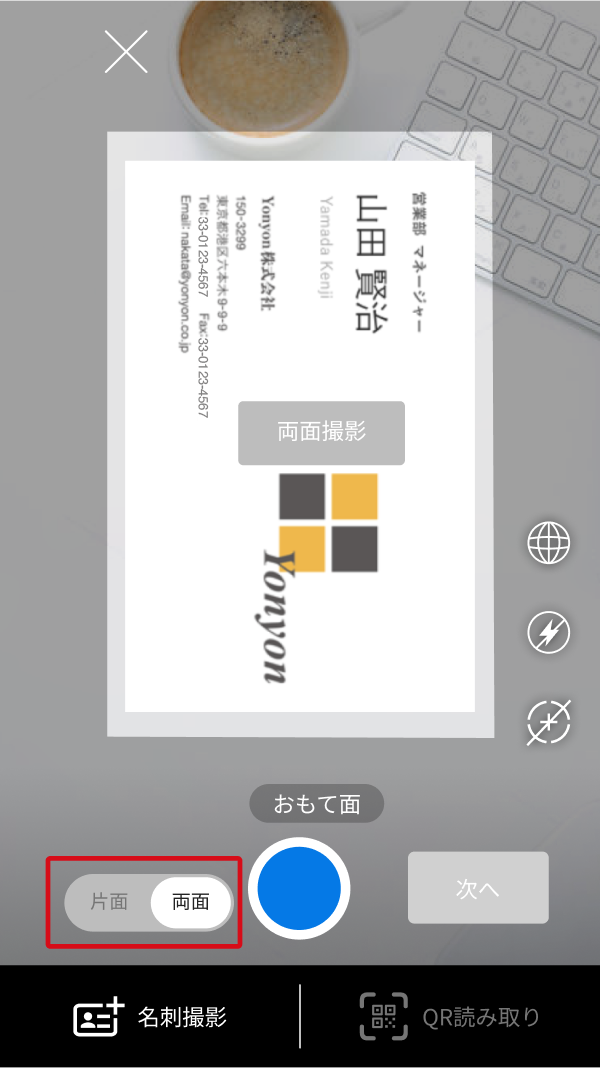The image size is (600, 1068).
Task: Switch to QR読み取り tab
Action: 450,1017
